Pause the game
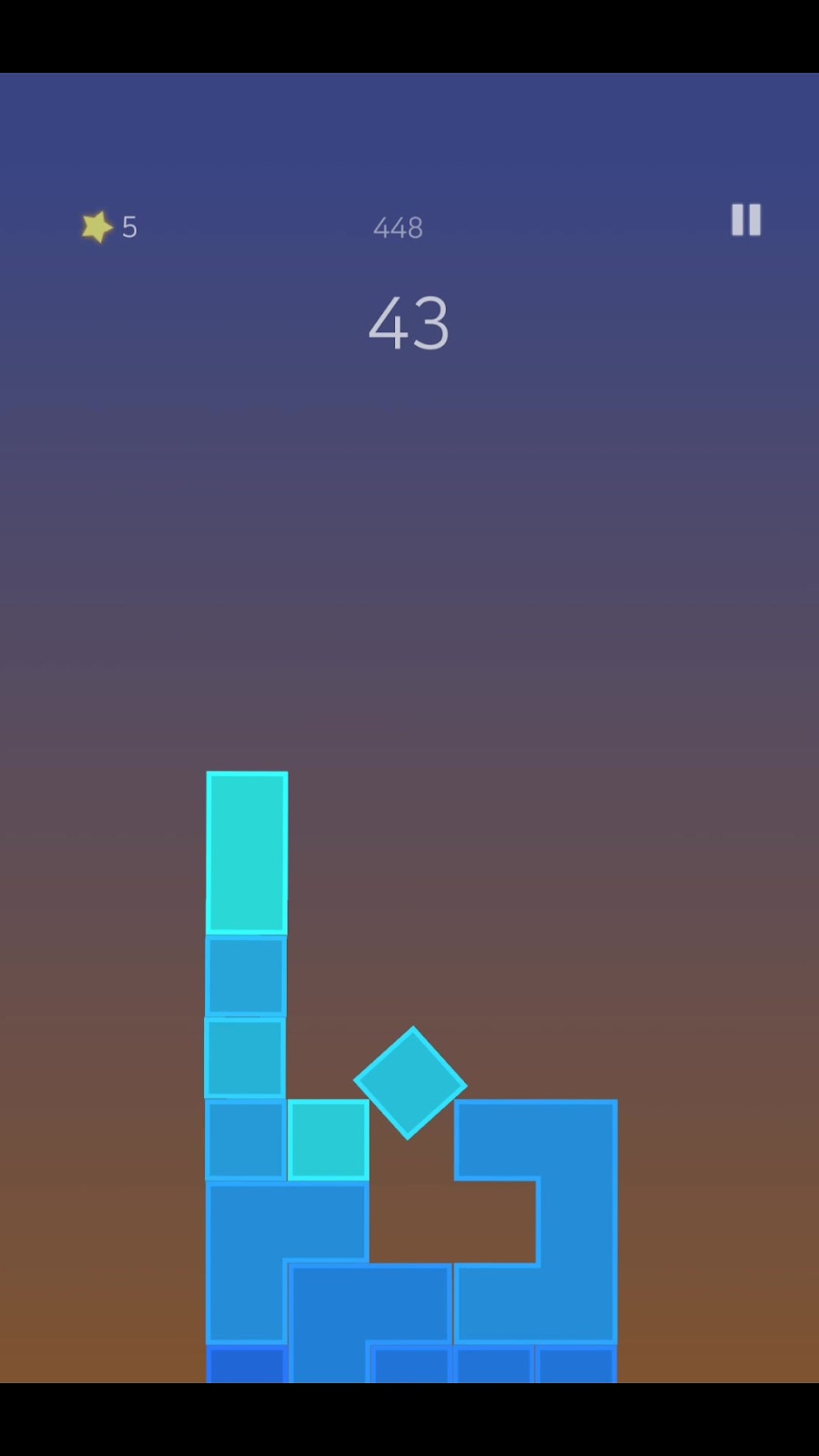819x1456 pixels. [x=745, y=220]
